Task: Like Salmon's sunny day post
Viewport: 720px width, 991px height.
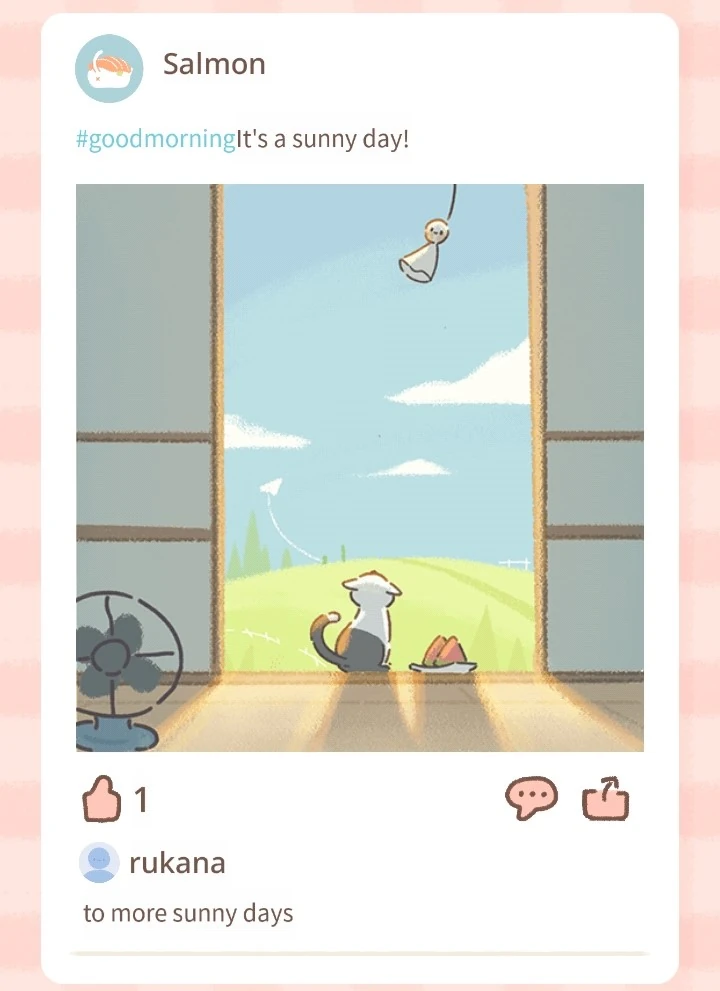Action: click(x=101, y=799)
